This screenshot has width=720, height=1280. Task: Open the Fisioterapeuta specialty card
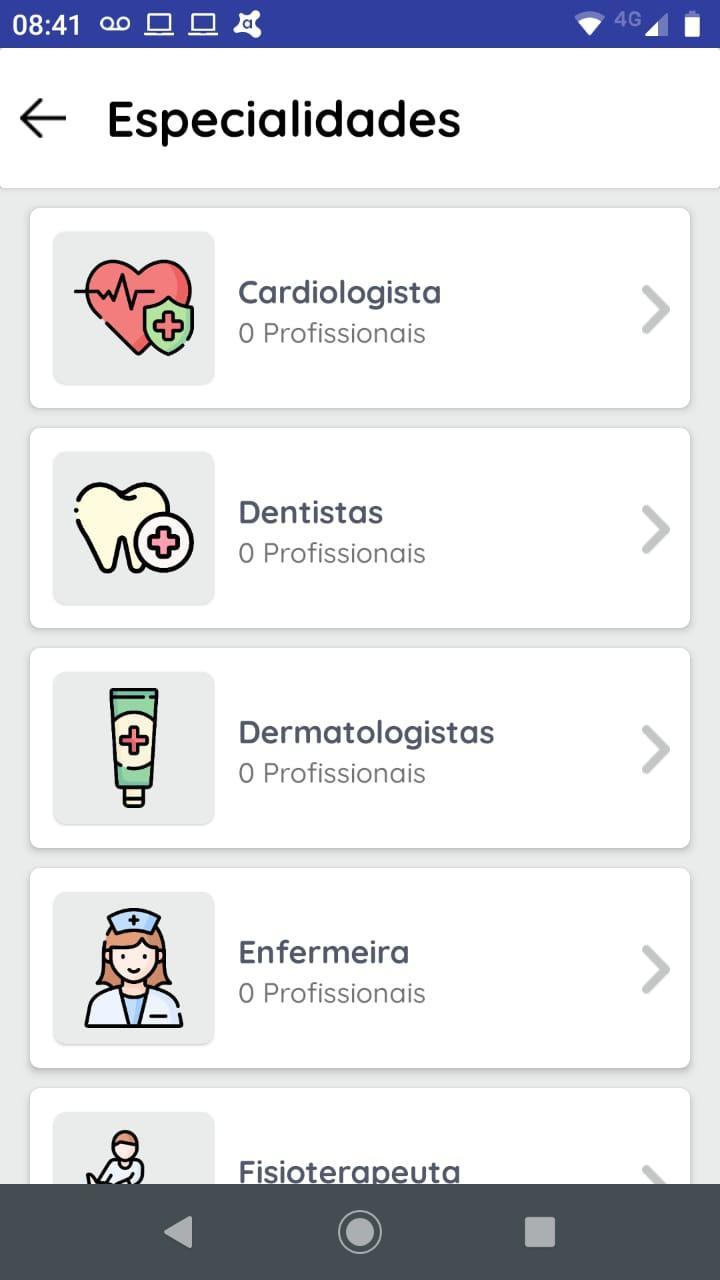tap(360, 1136)
